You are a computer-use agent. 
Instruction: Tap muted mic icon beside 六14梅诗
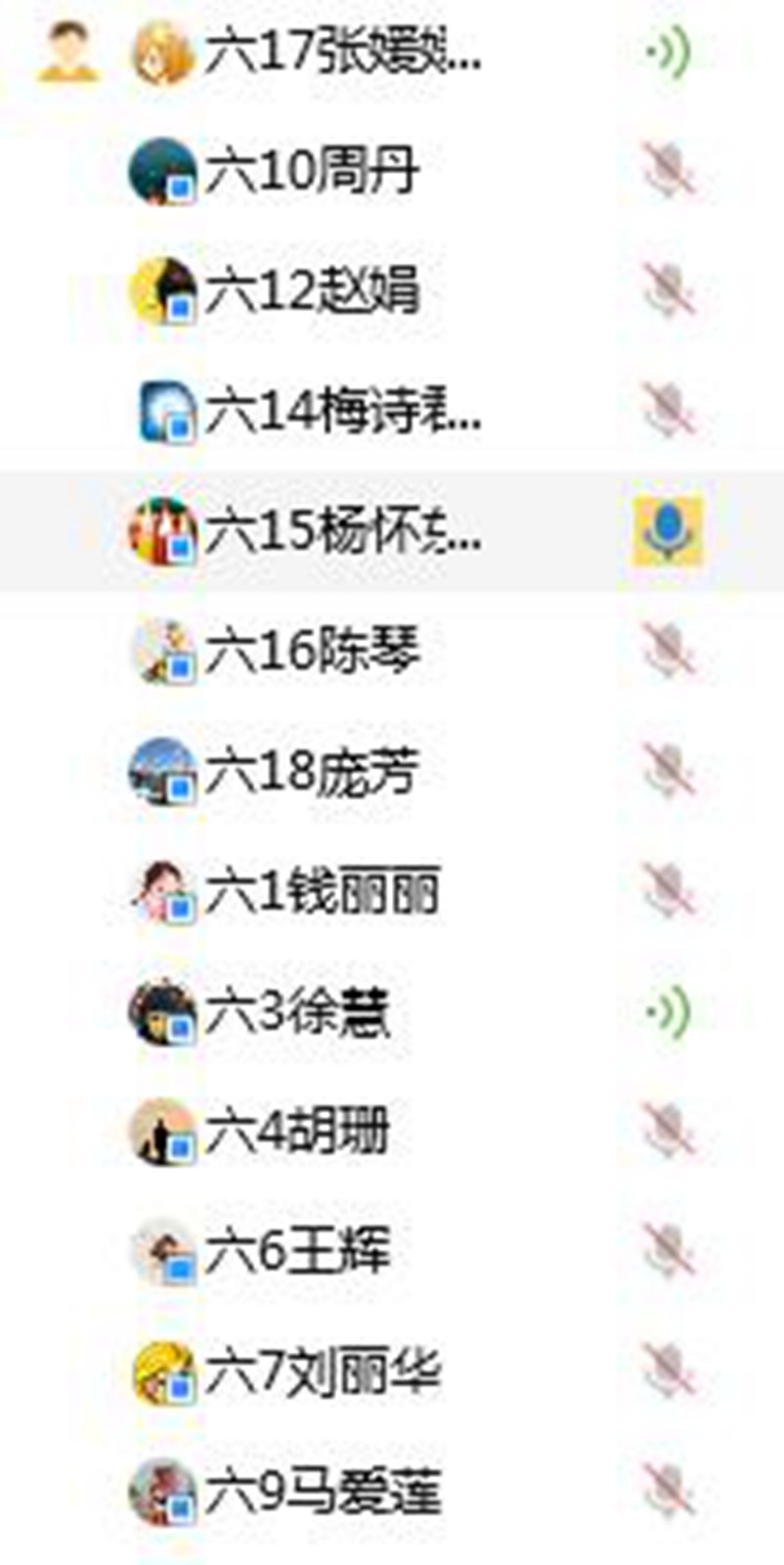(669, 411)
